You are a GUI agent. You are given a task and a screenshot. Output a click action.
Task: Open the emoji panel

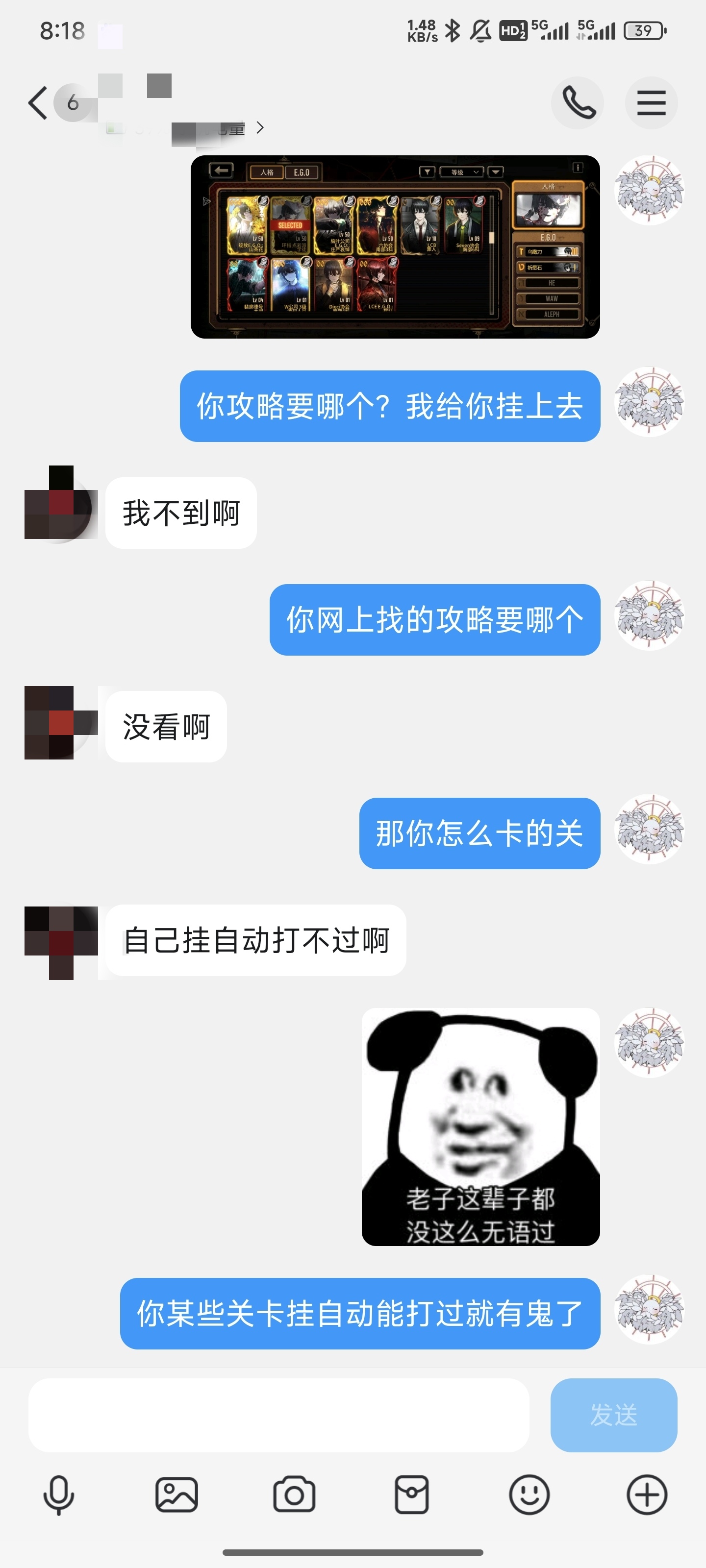coord(529,1495)
